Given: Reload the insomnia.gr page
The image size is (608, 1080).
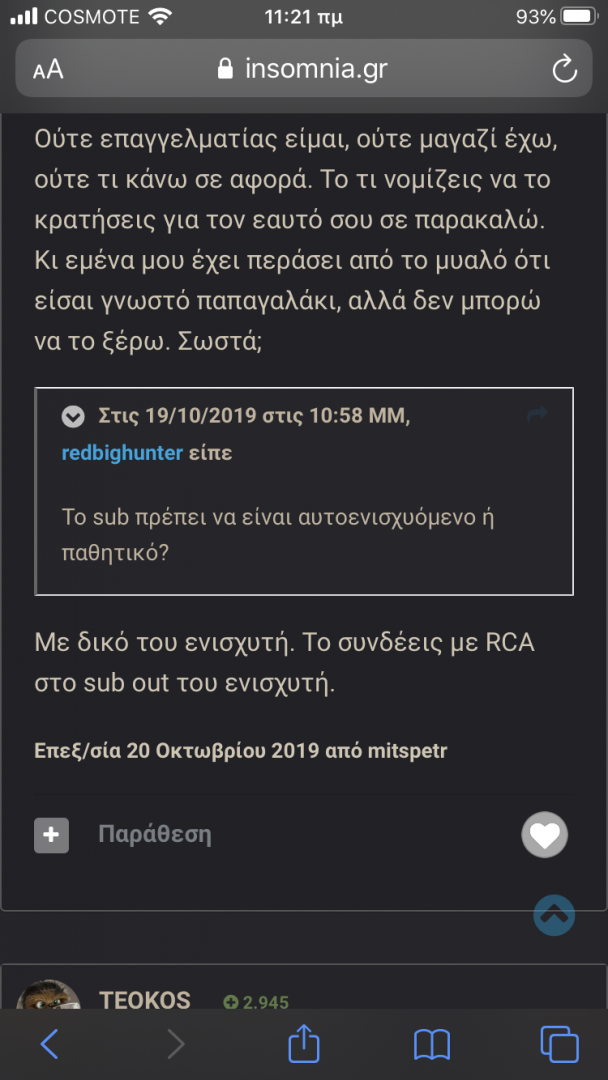Looking at the screenshot, I should tap(565, 69).
